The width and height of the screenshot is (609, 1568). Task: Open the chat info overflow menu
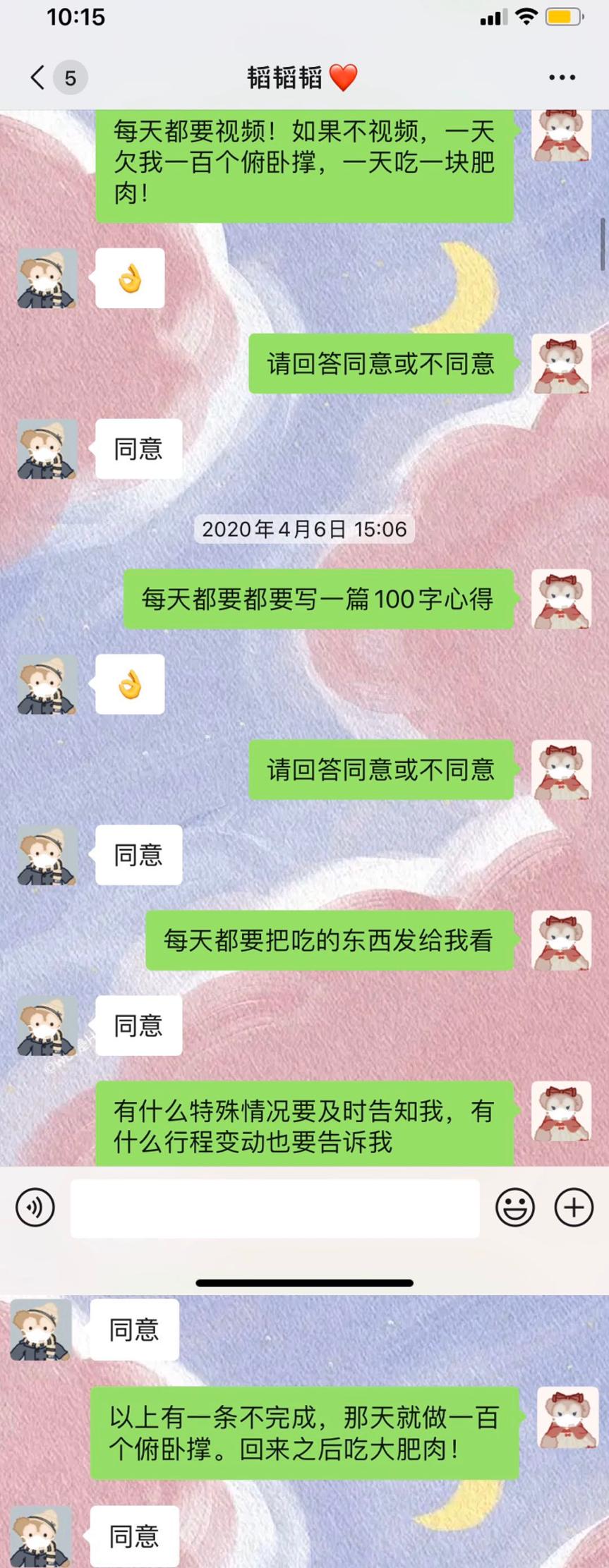(562, 78)
